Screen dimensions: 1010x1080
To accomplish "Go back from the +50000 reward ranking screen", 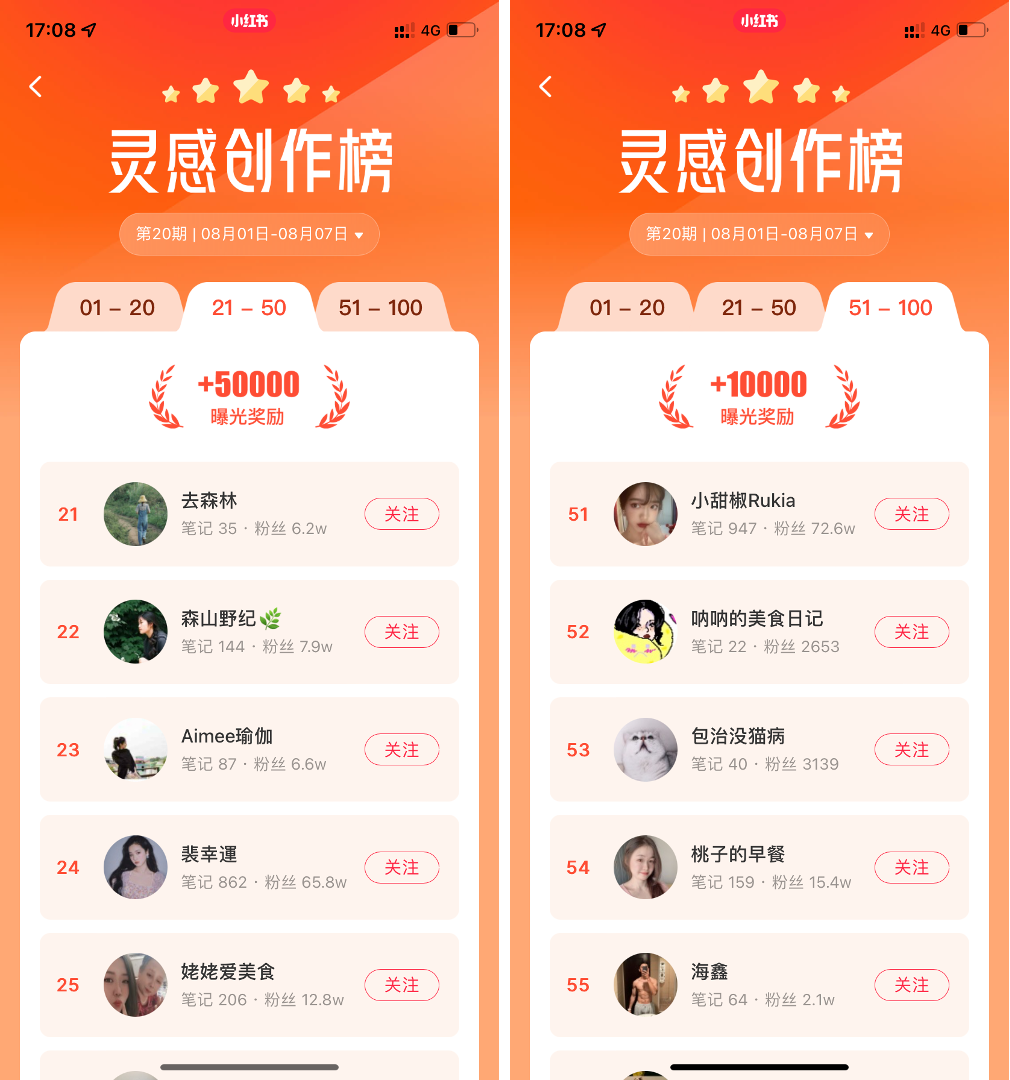I will click(x=36, y=87).
